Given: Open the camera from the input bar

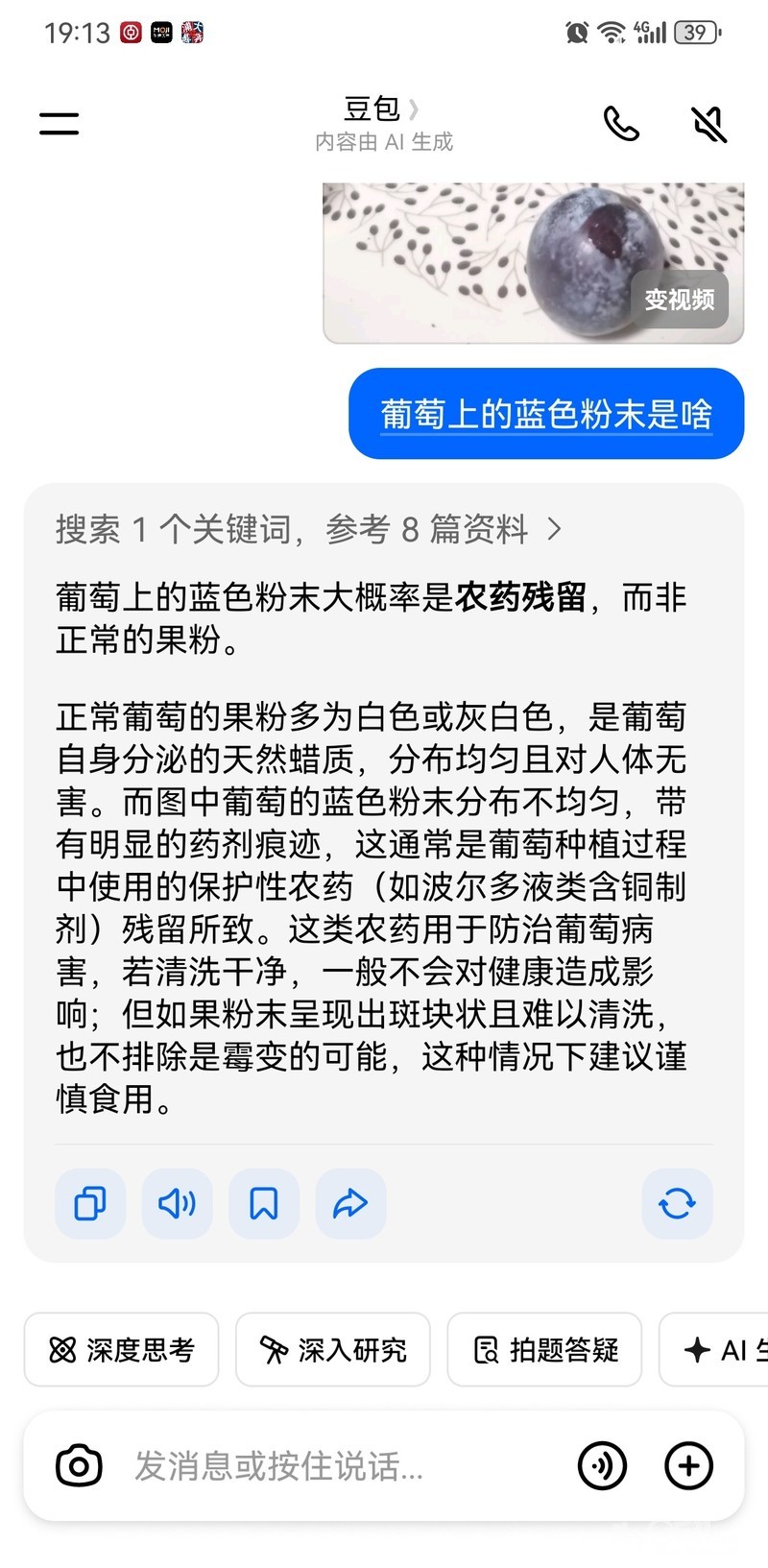Looking at the screenshot, I should [x=79, y=1466].
